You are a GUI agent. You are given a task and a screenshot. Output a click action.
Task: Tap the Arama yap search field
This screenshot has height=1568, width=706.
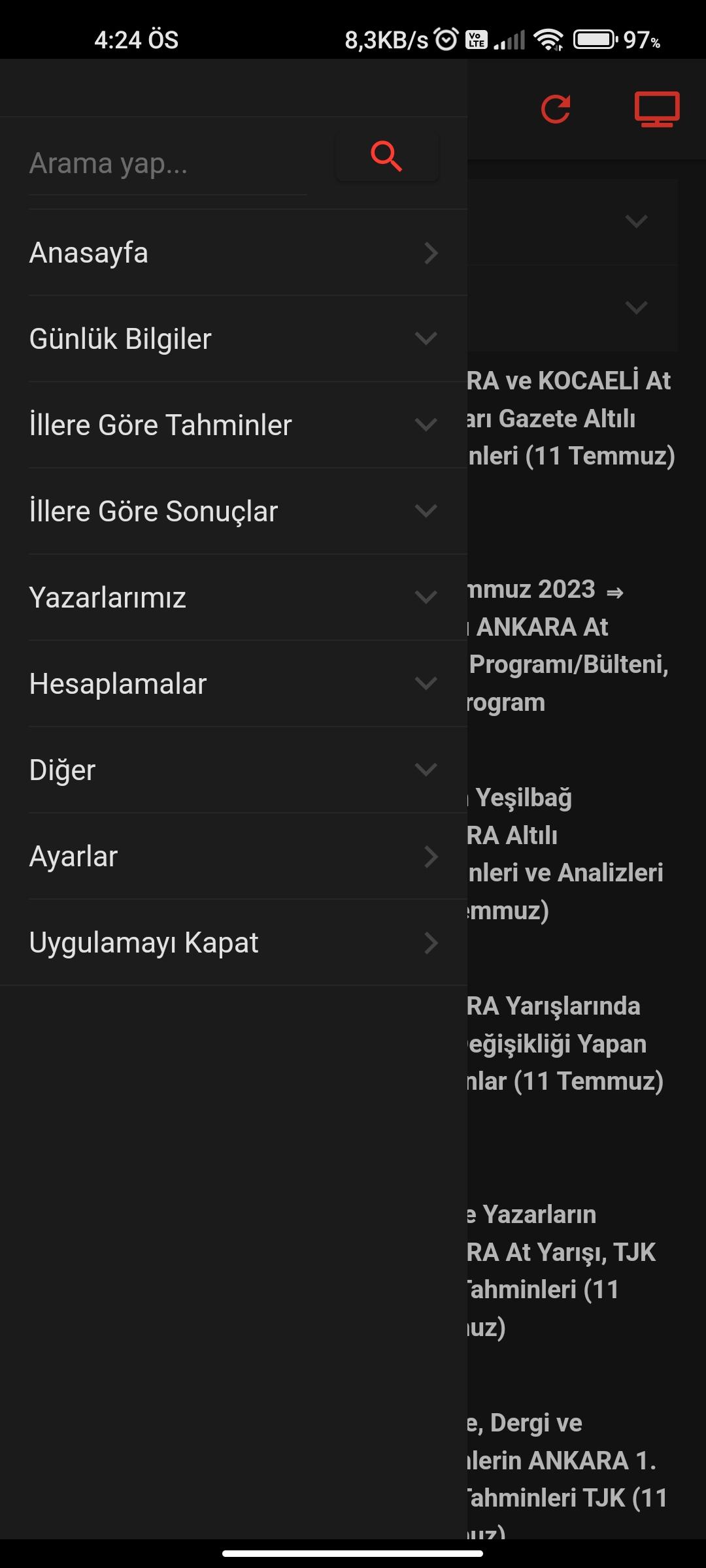(167, 163)
